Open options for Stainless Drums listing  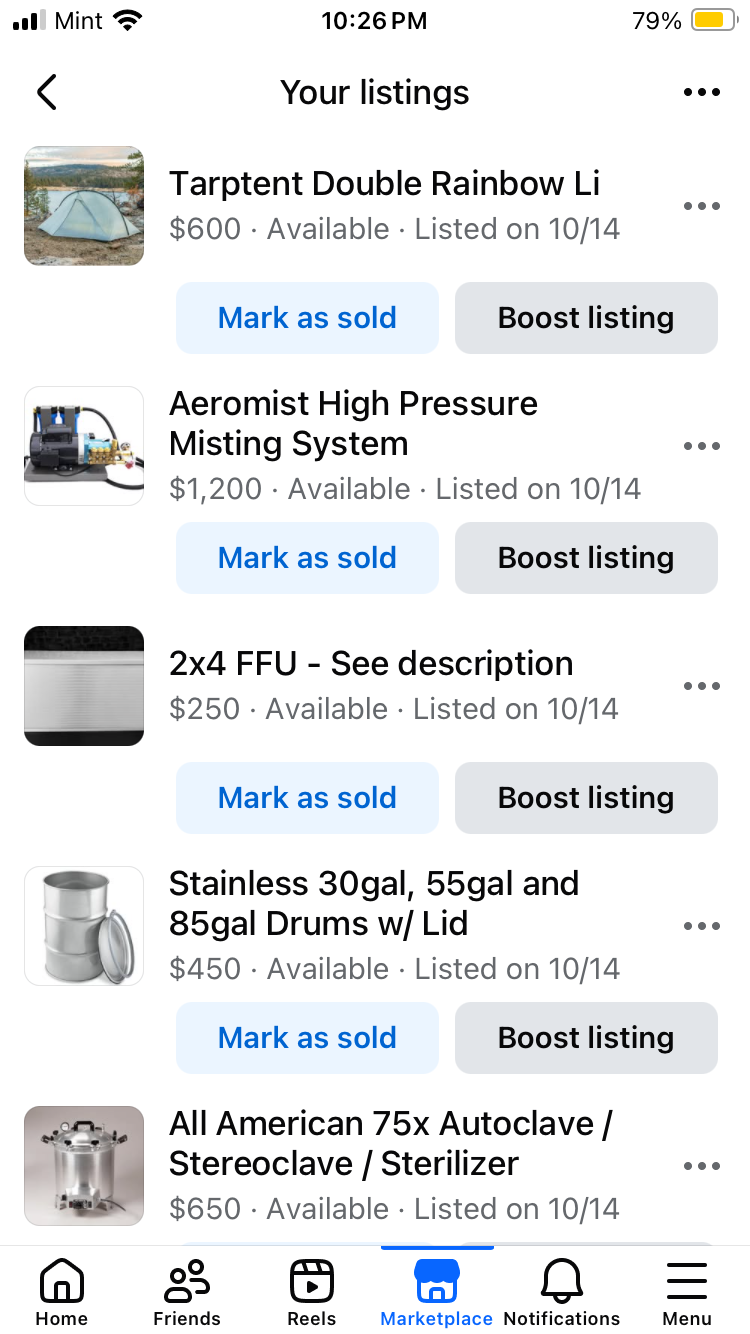point(701,926)
